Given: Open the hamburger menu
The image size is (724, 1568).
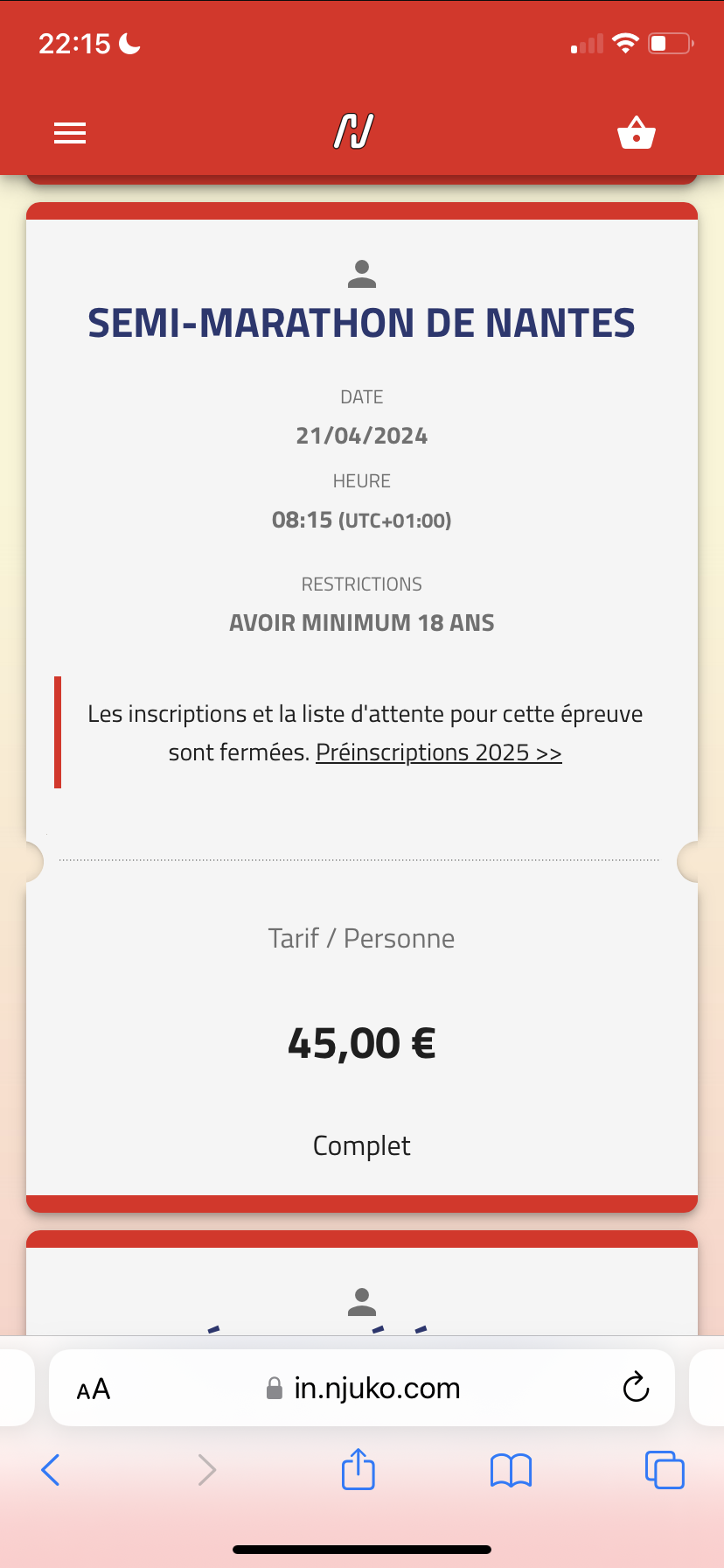Looking at the screenshot, I should click(x=70, y=133).
